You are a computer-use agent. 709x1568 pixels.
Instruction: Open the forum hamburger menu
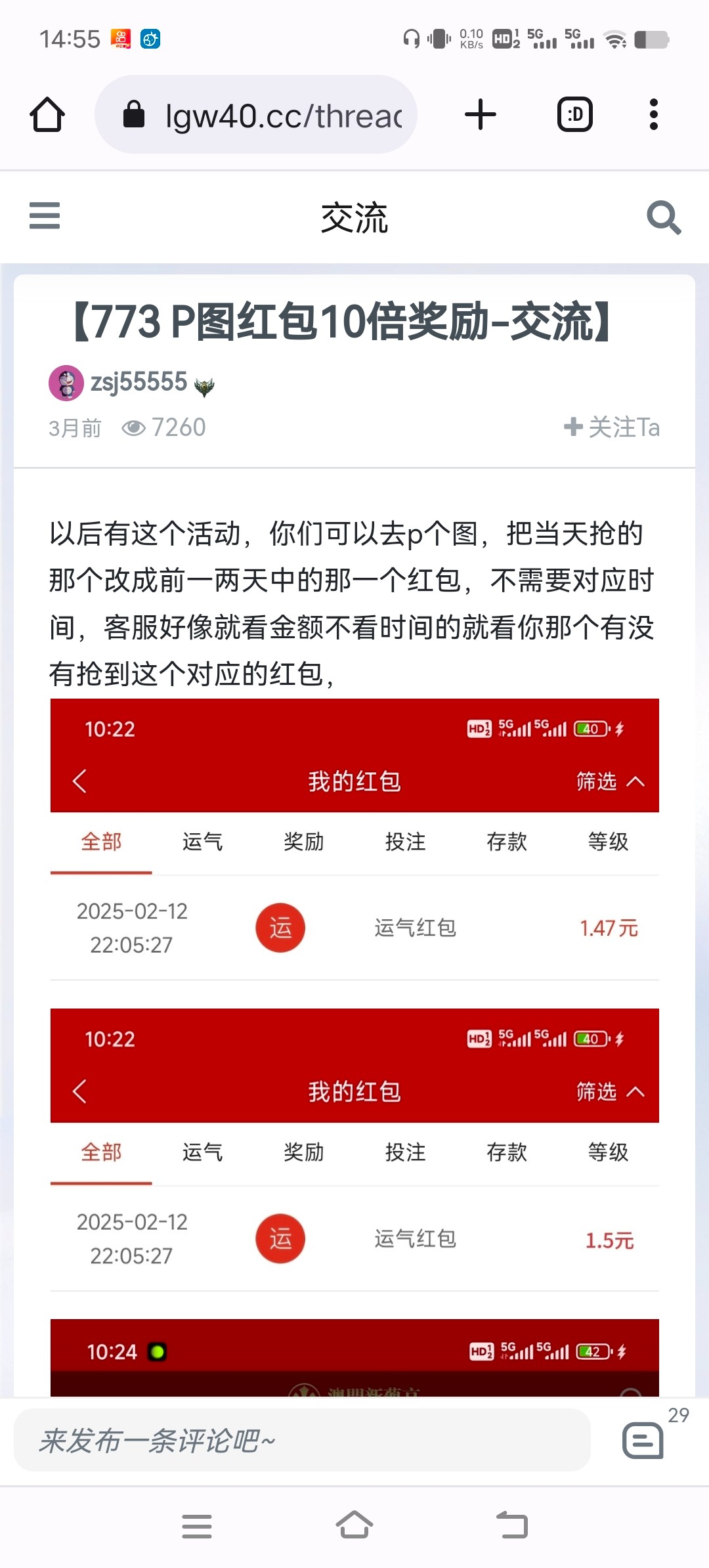pos(45,216)
